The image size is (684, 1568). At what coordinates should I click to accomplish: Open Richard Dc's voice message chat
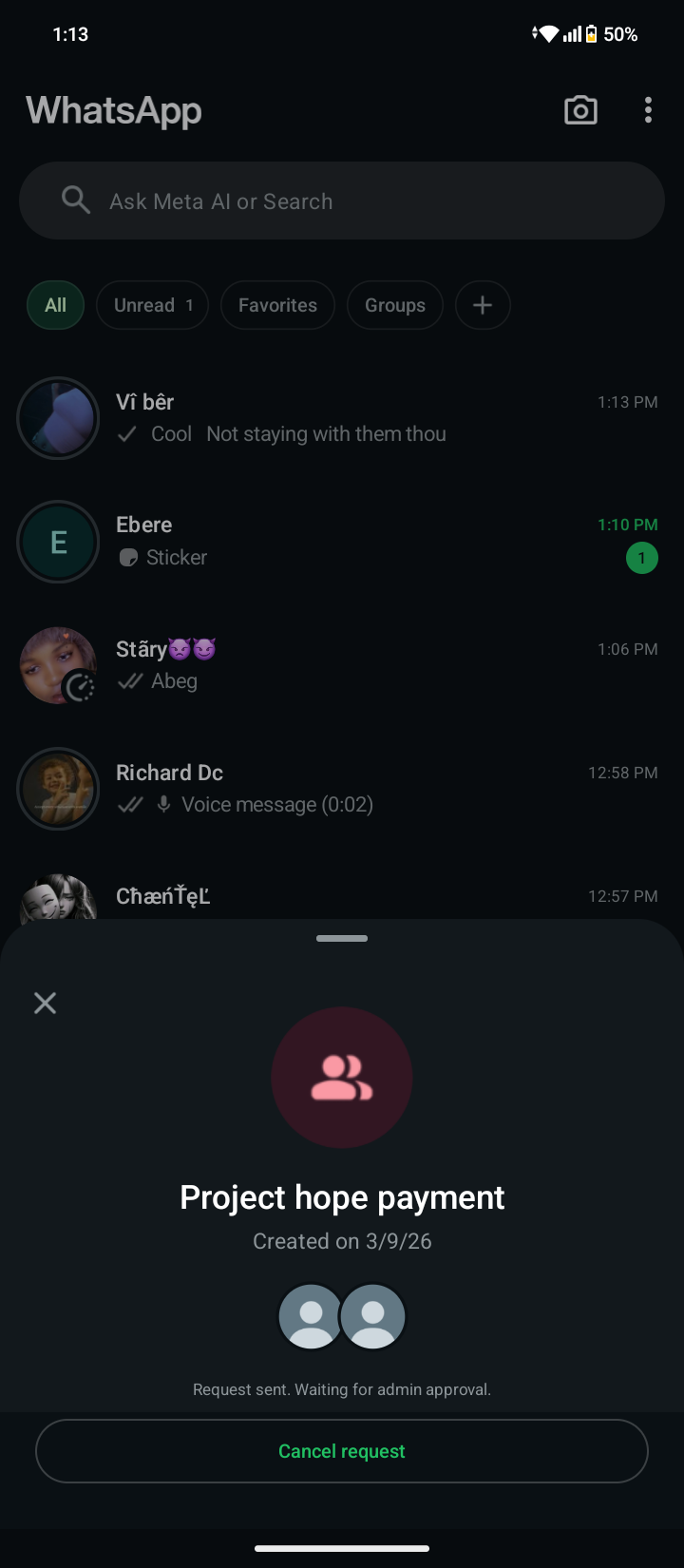click(361, 789)
